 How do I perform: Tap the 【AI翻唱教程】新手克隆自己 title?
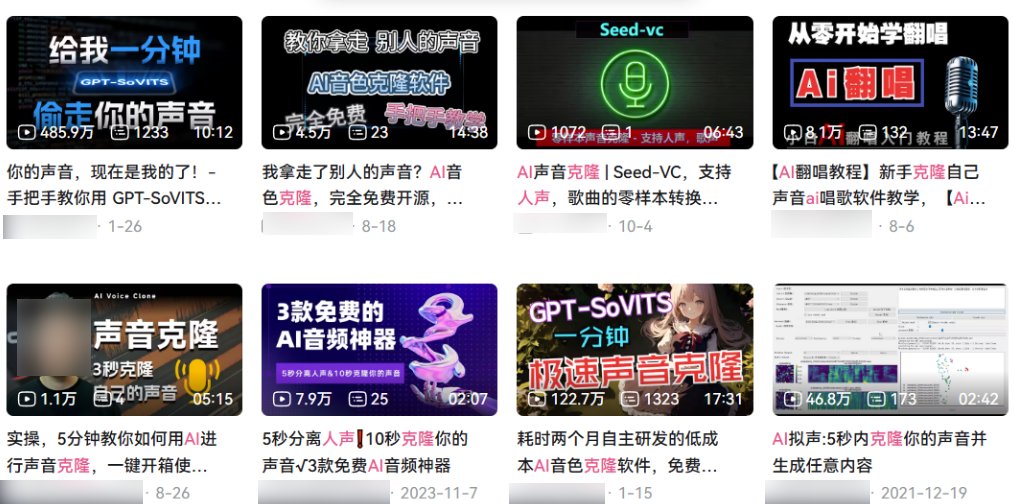click(880, 184)
